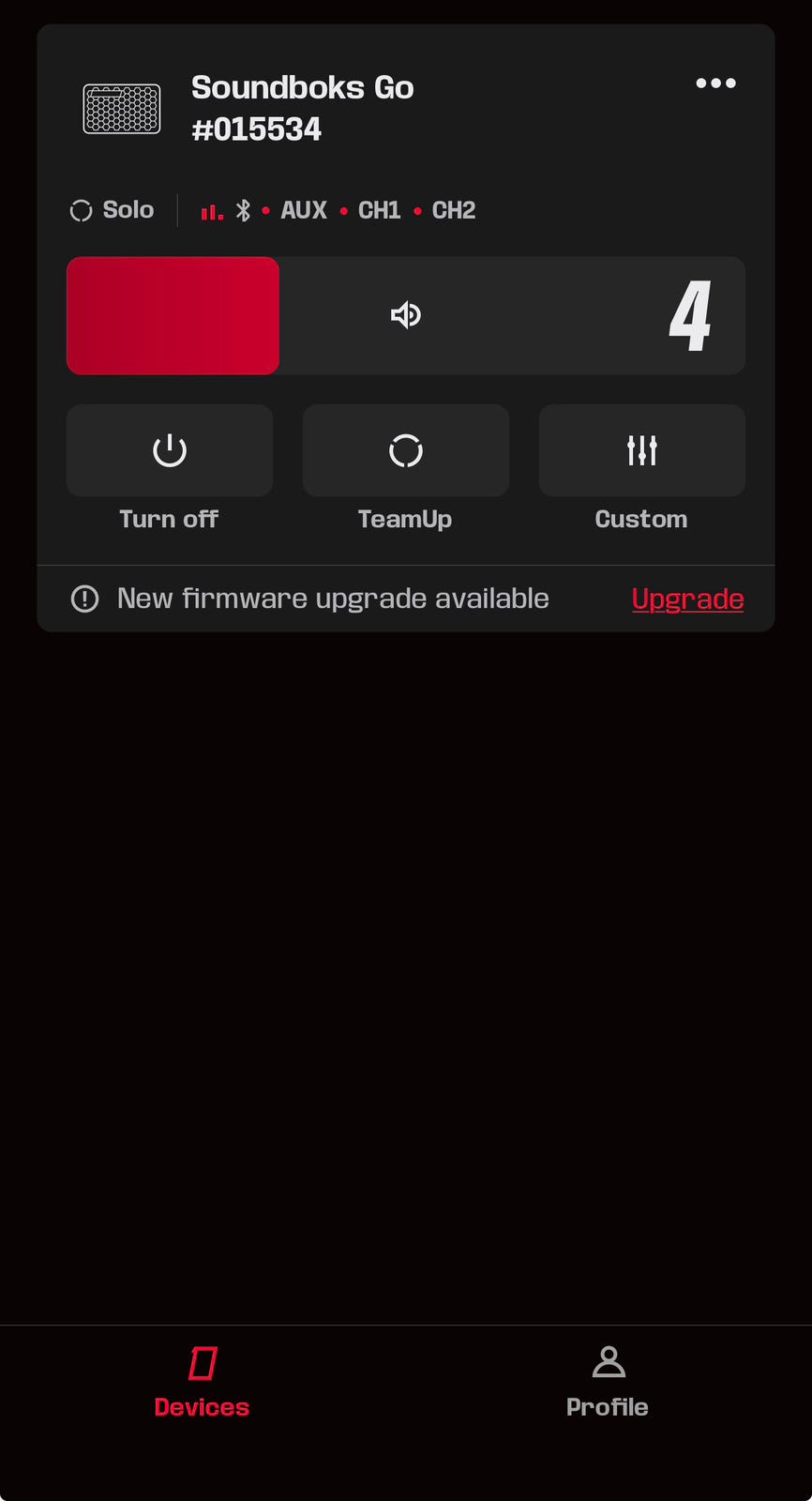Turn off the Soundboks speaker
This screenshot has width=812, height=1501.
pyautogui.click(x=170, y=450)
